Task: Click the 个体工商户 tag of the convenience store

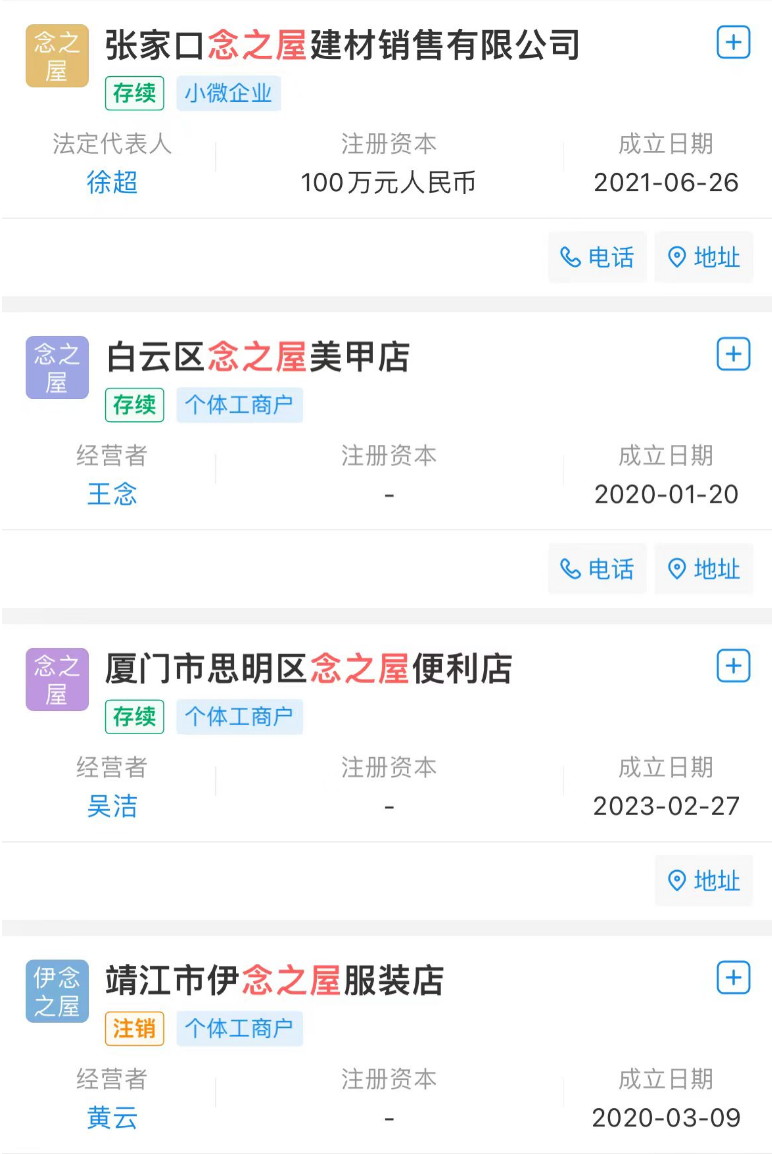Action: (x=240, y=716)
